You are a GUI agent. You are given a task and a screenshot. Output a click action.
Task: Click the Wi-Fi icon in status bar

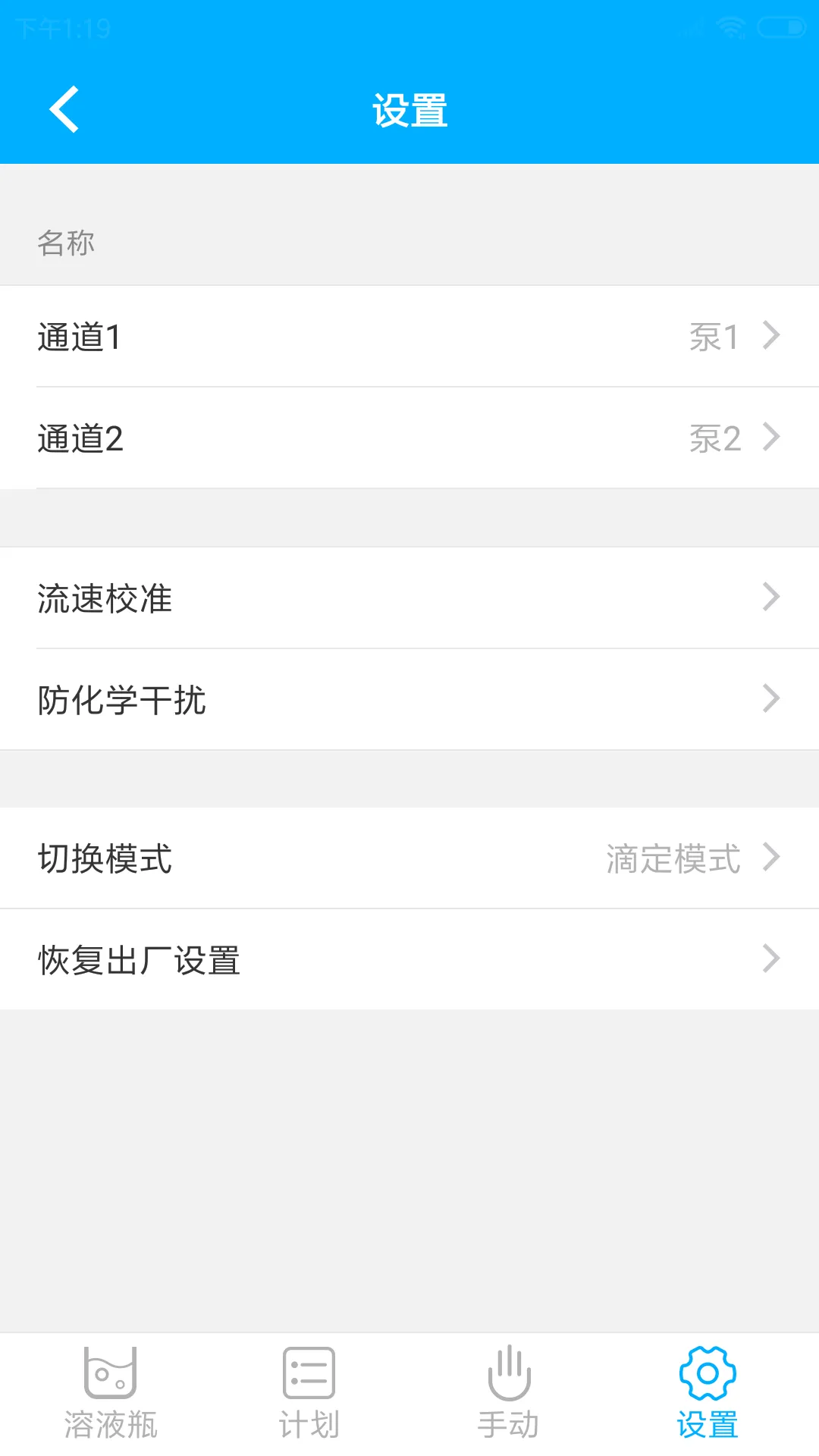[730, 26]
